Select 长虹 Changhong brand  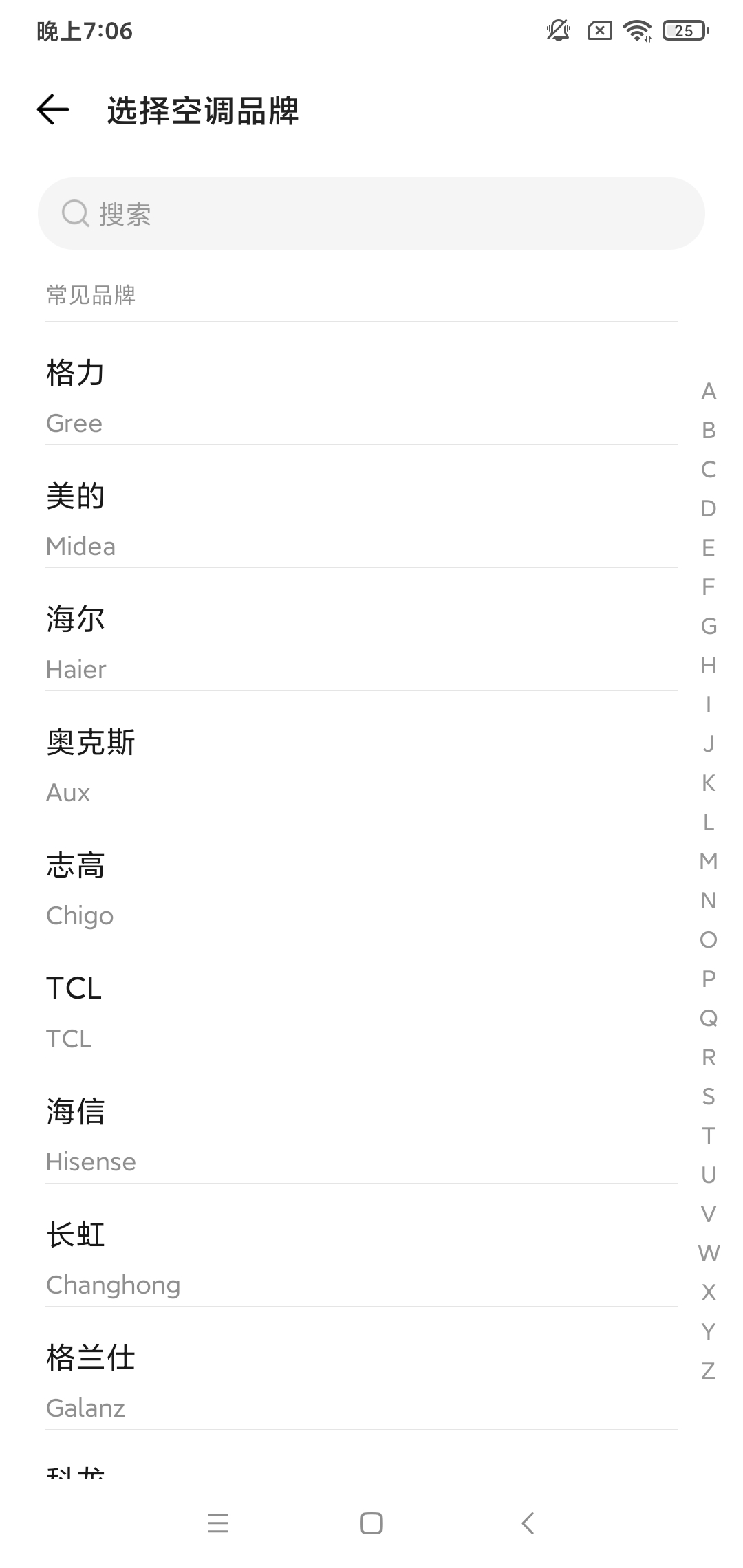tap(362, 1258)
